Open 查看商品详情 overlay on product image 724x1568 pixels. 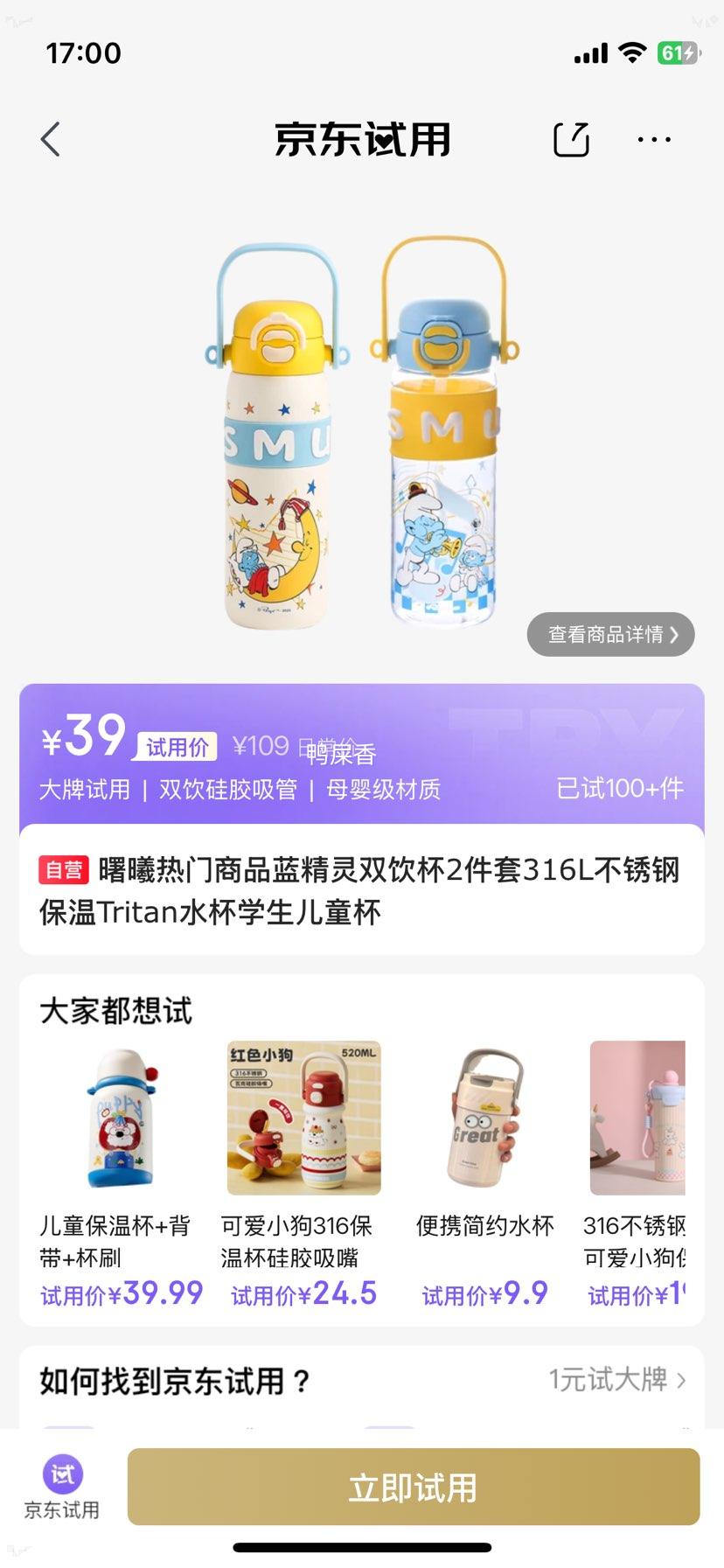[x=609, y=635]
